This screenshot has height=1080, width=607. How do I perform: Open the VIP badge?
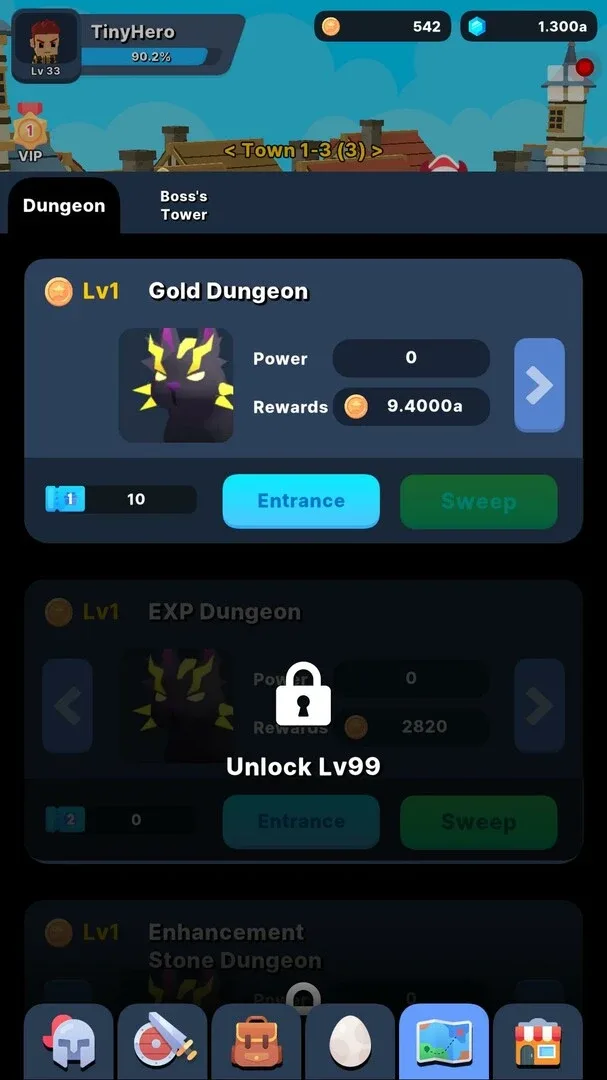click(x=30, y=136)
